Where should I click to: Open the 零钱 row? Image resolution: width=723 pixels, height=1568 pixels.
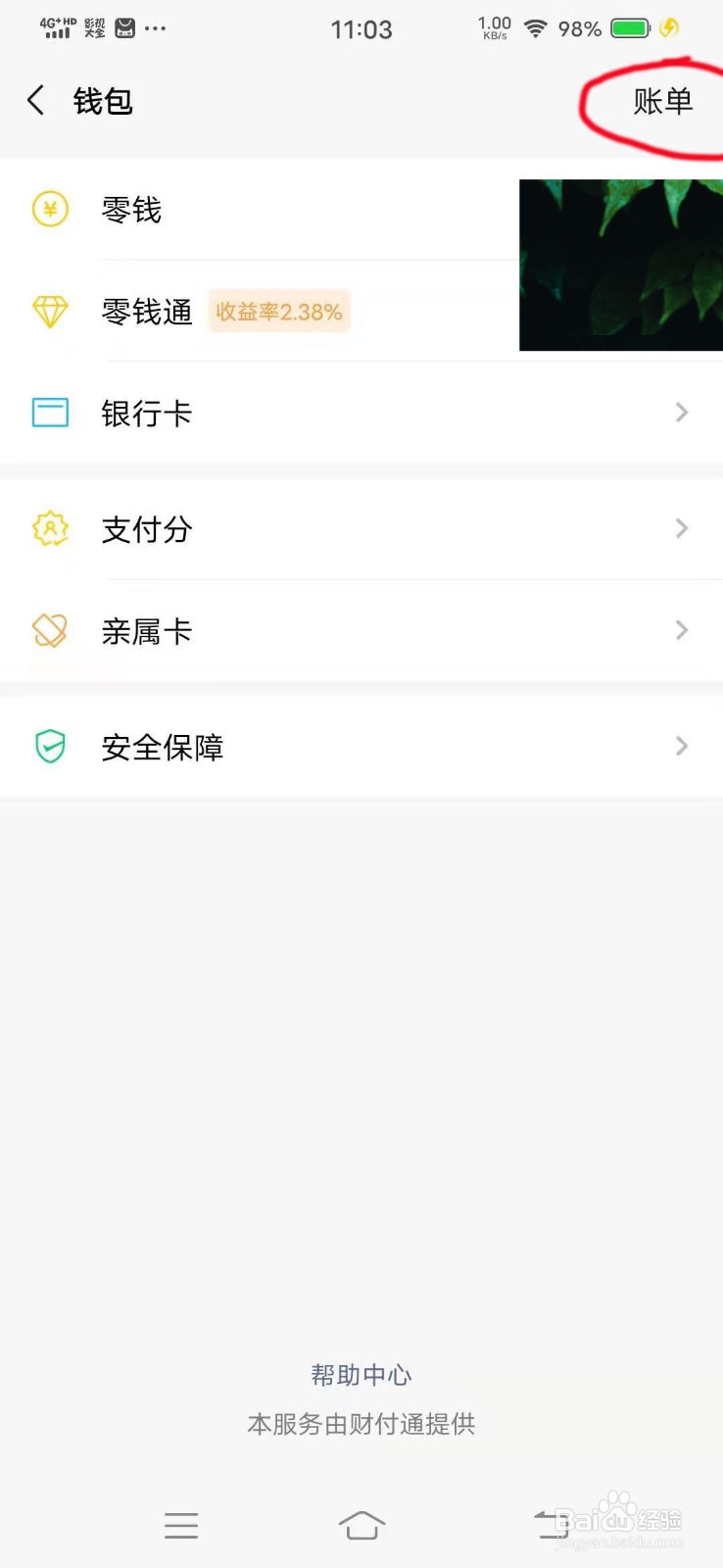tap(361, 209)
